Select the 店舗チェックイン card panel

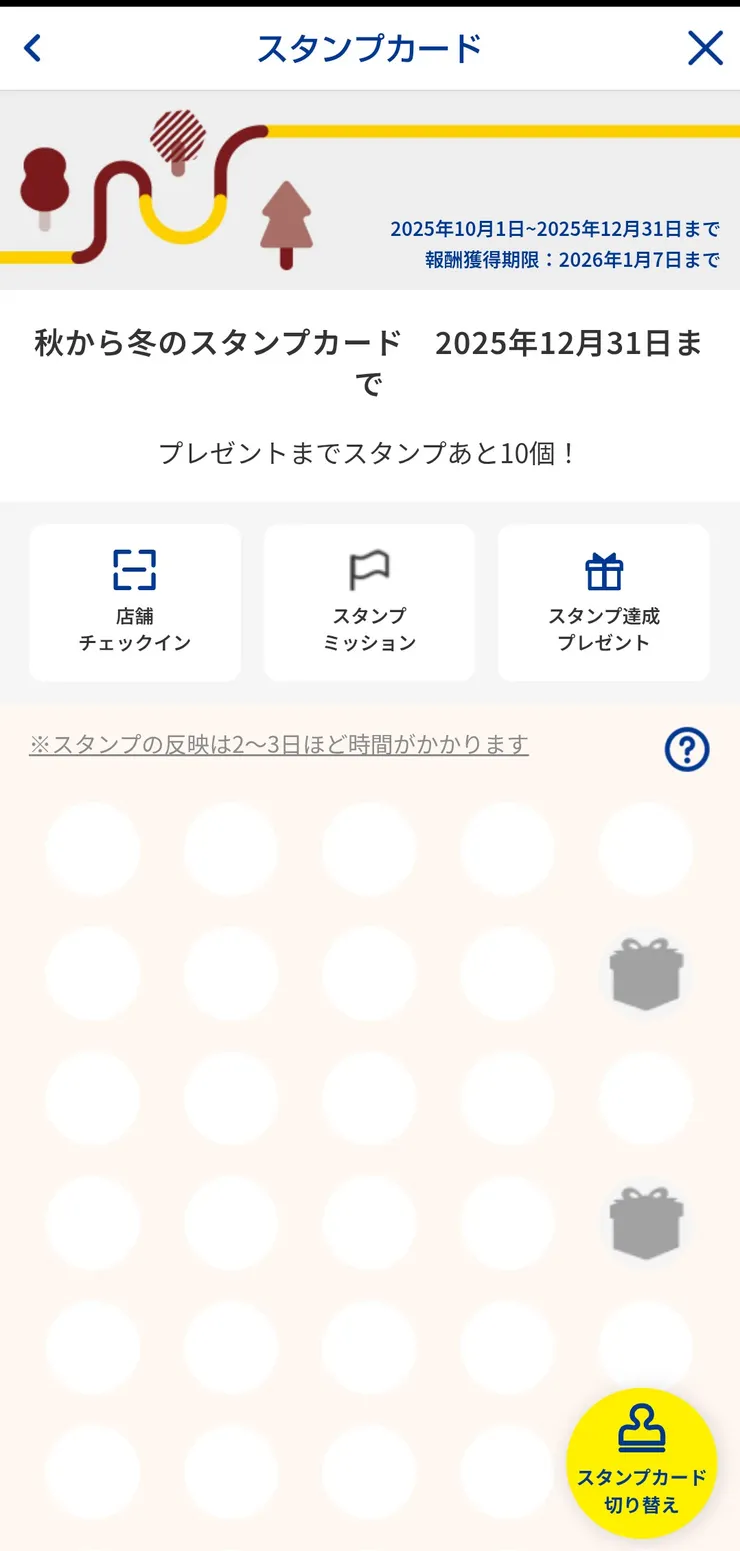tap(134, 602)
